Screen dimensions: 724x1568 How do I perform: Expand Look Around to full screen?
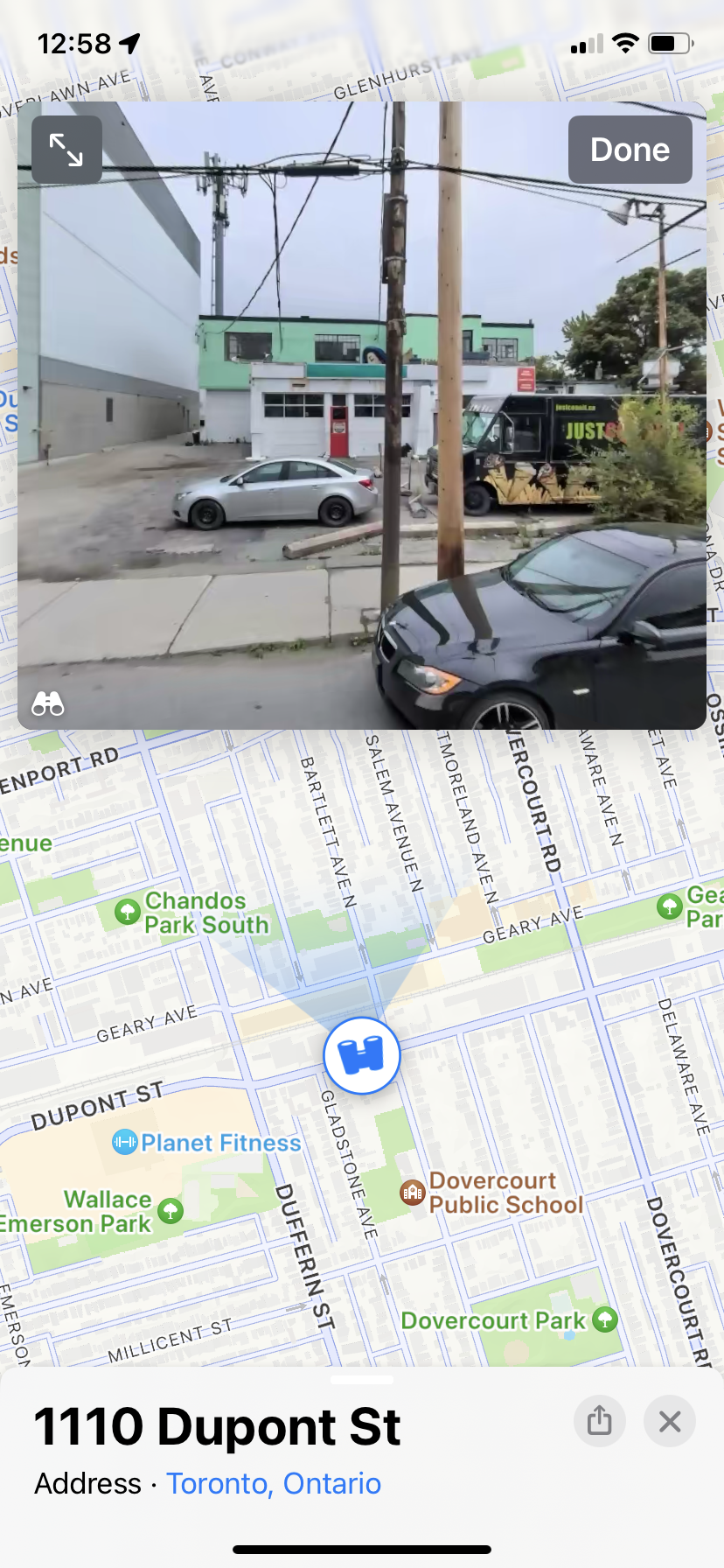(x=66, y=150)
